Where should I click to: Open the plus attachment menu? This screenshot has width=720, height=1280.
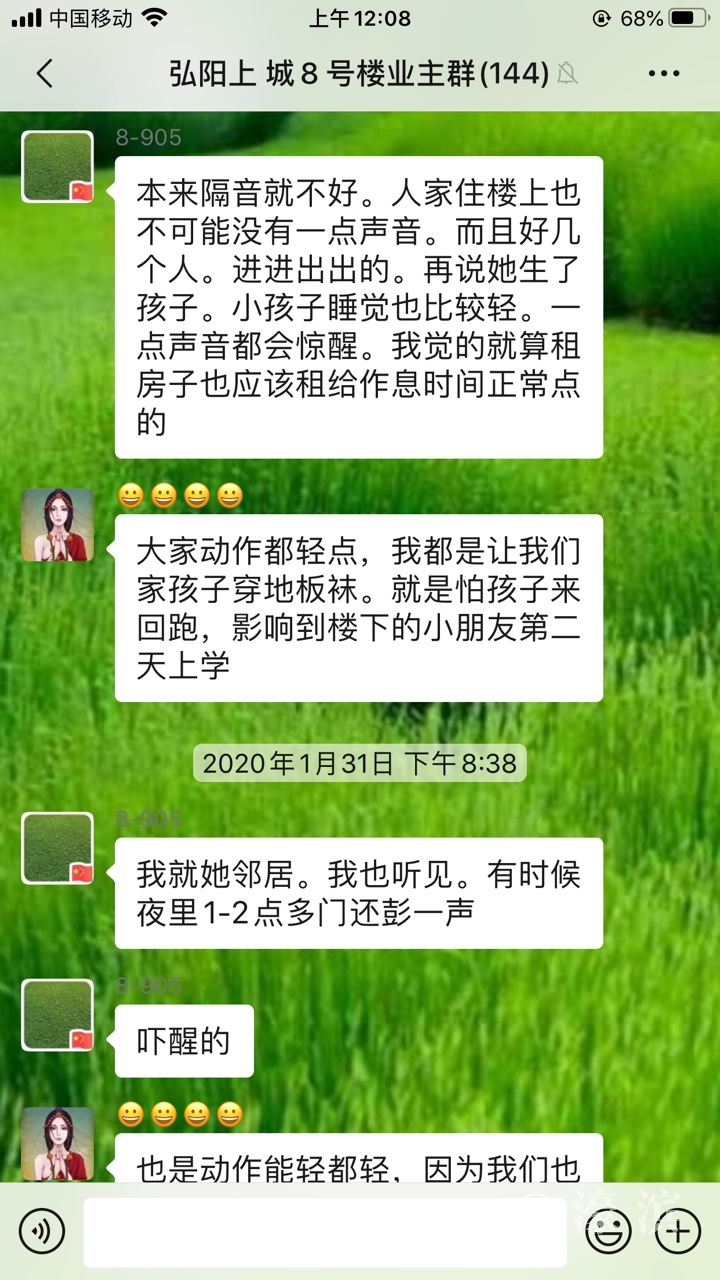pos(678,1231)
